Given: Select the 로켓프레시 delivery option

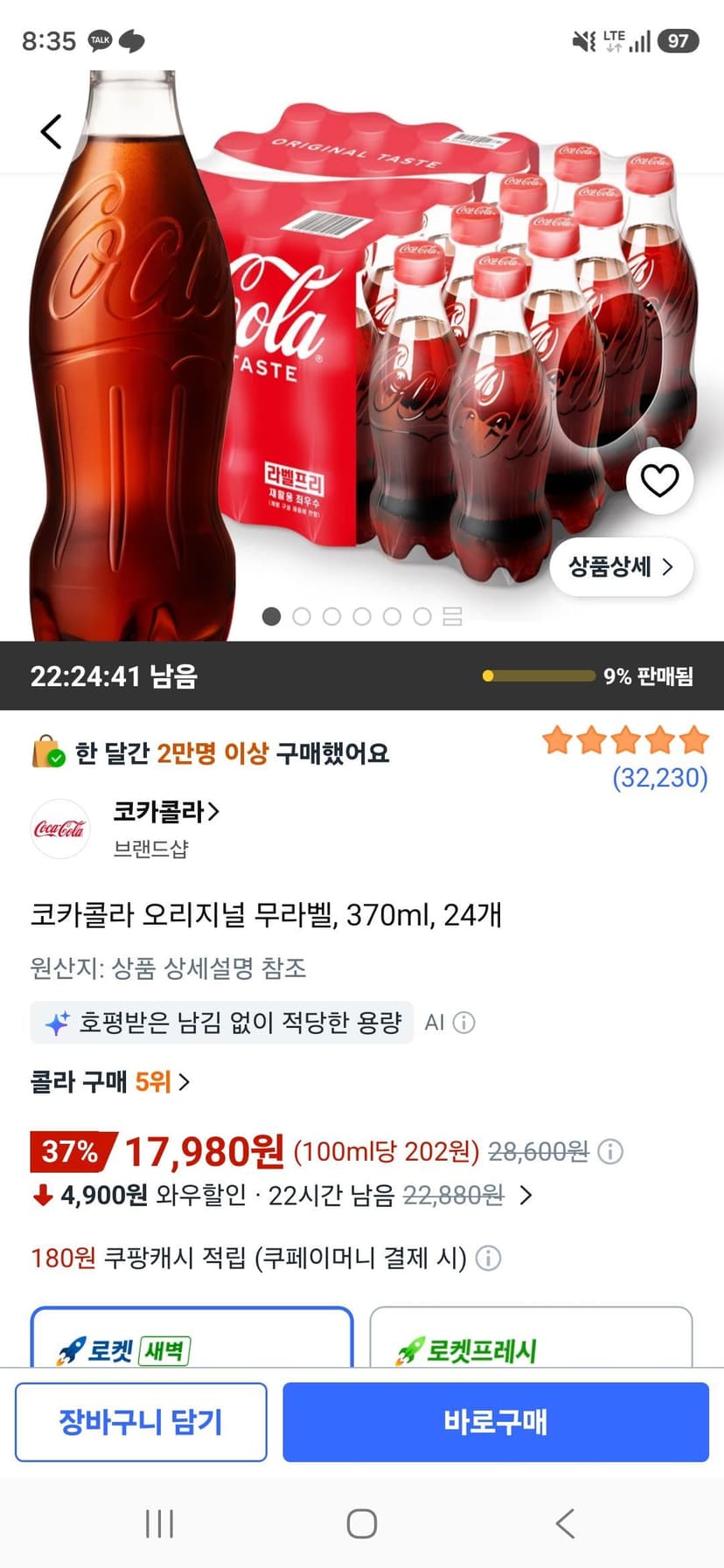Looking at the screenshot, I should tap(531, 1337).
